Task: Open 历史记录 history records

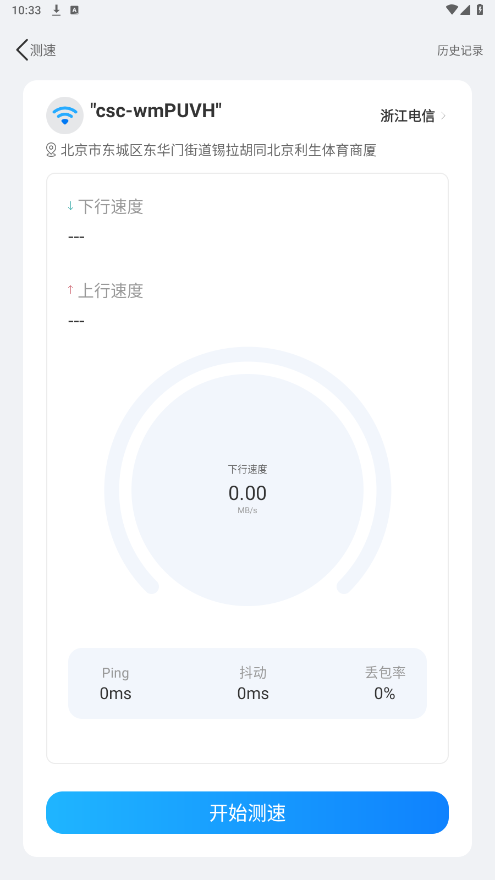Action: tap(460, 51)
